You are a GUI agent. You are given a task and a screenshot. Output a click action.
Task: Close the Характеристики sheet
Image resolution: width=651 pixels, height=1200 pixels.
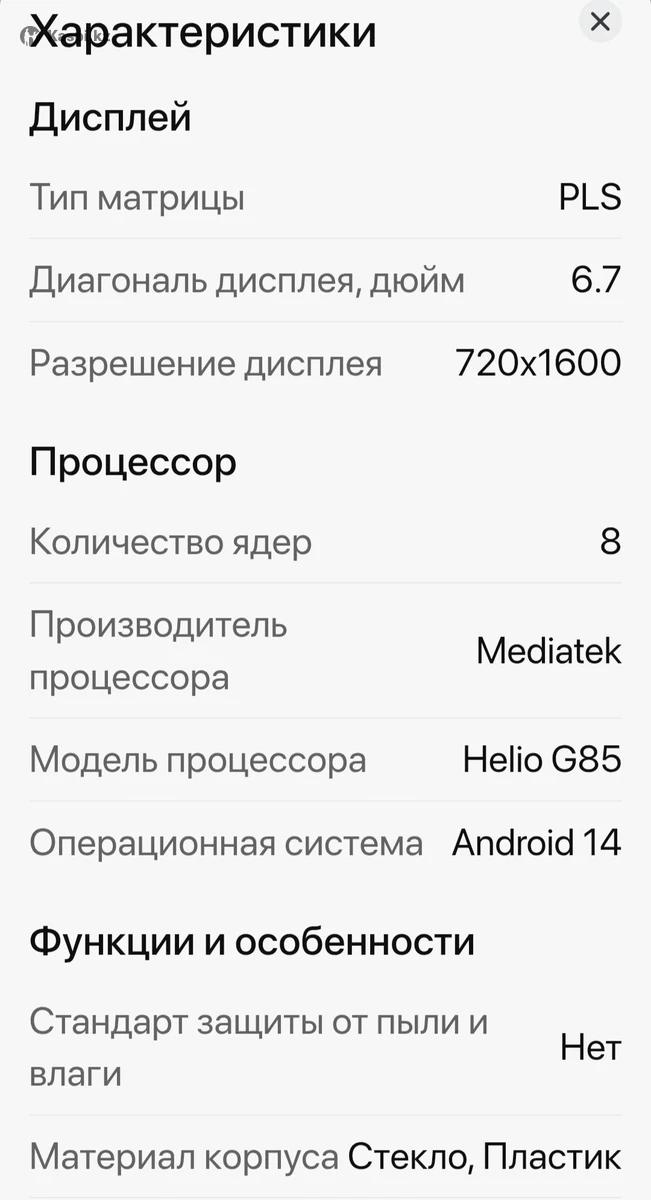(600, 21)
